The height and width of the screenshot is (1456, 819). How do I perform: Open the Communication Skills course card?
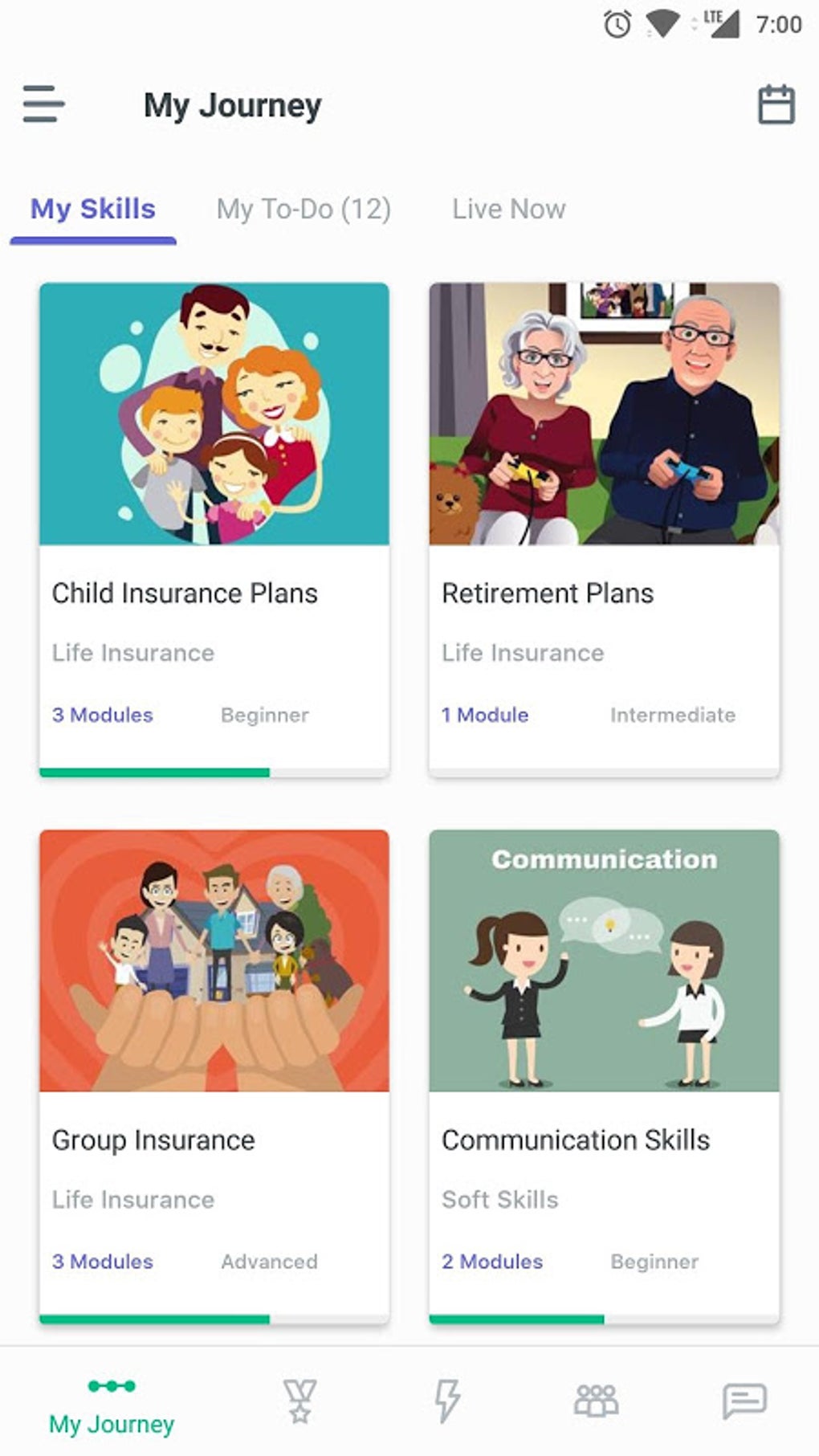pyautogui.click(x=604, y=1076)
